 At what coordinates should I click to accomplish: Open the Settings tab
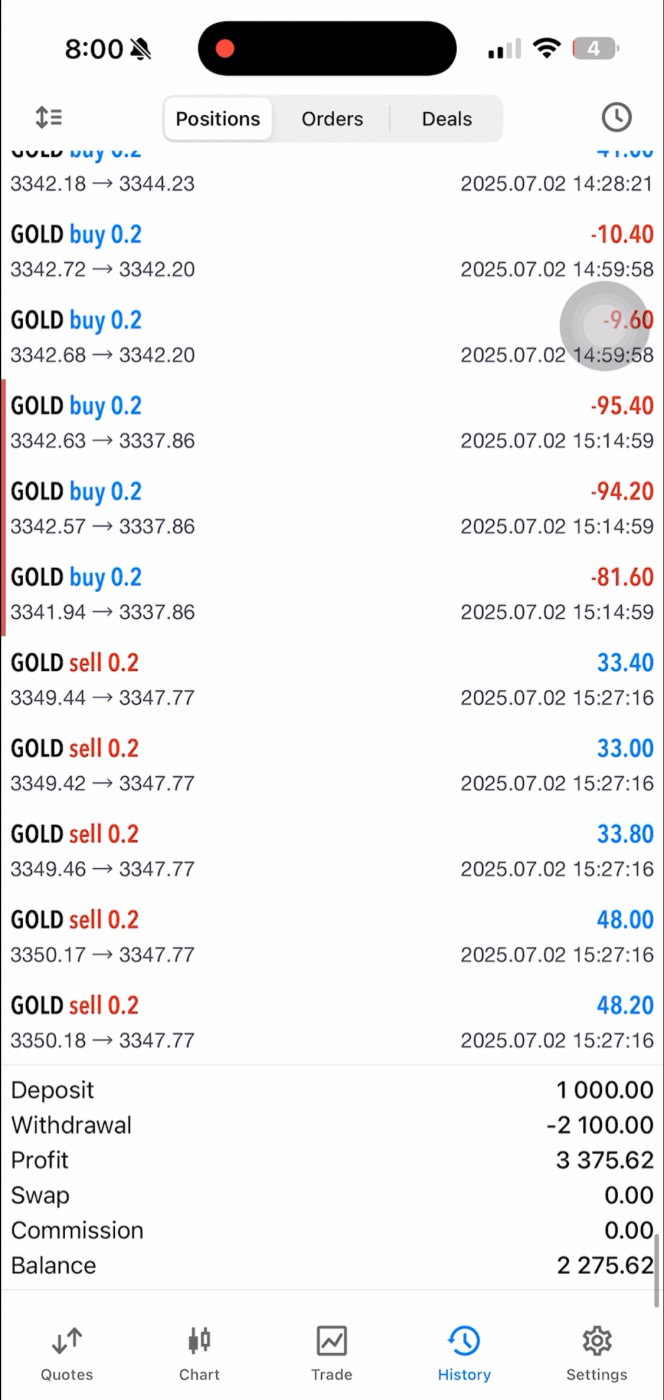click(597, 1354)
